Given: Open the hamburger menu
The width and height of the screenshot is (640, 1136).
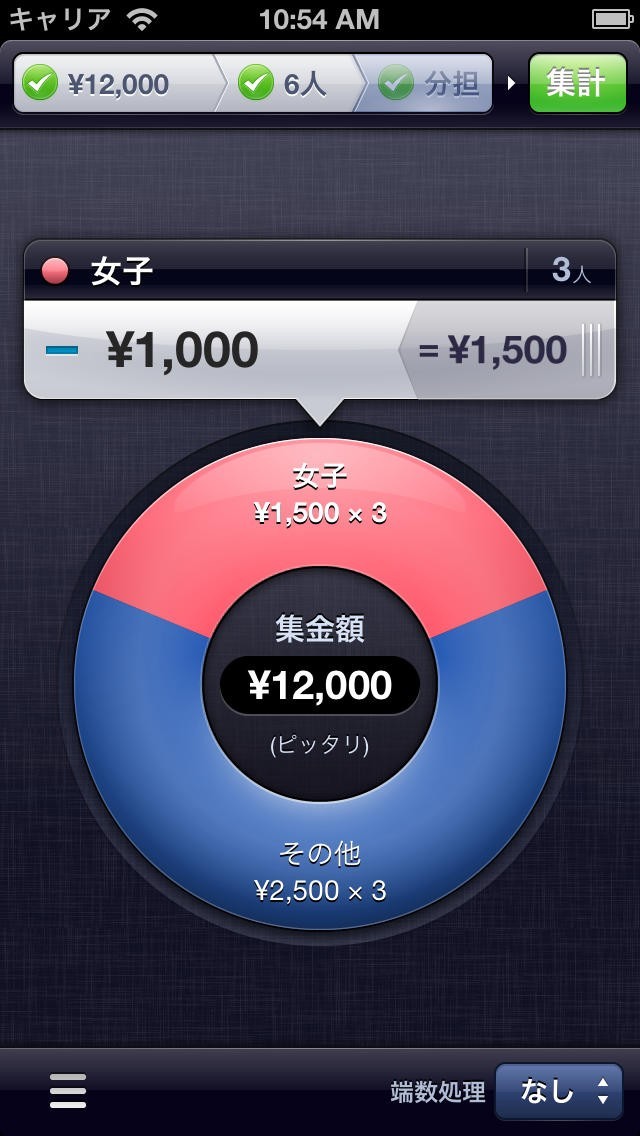Looking at the screenshot, I should pyautogui.click(x=68, y=1090).
